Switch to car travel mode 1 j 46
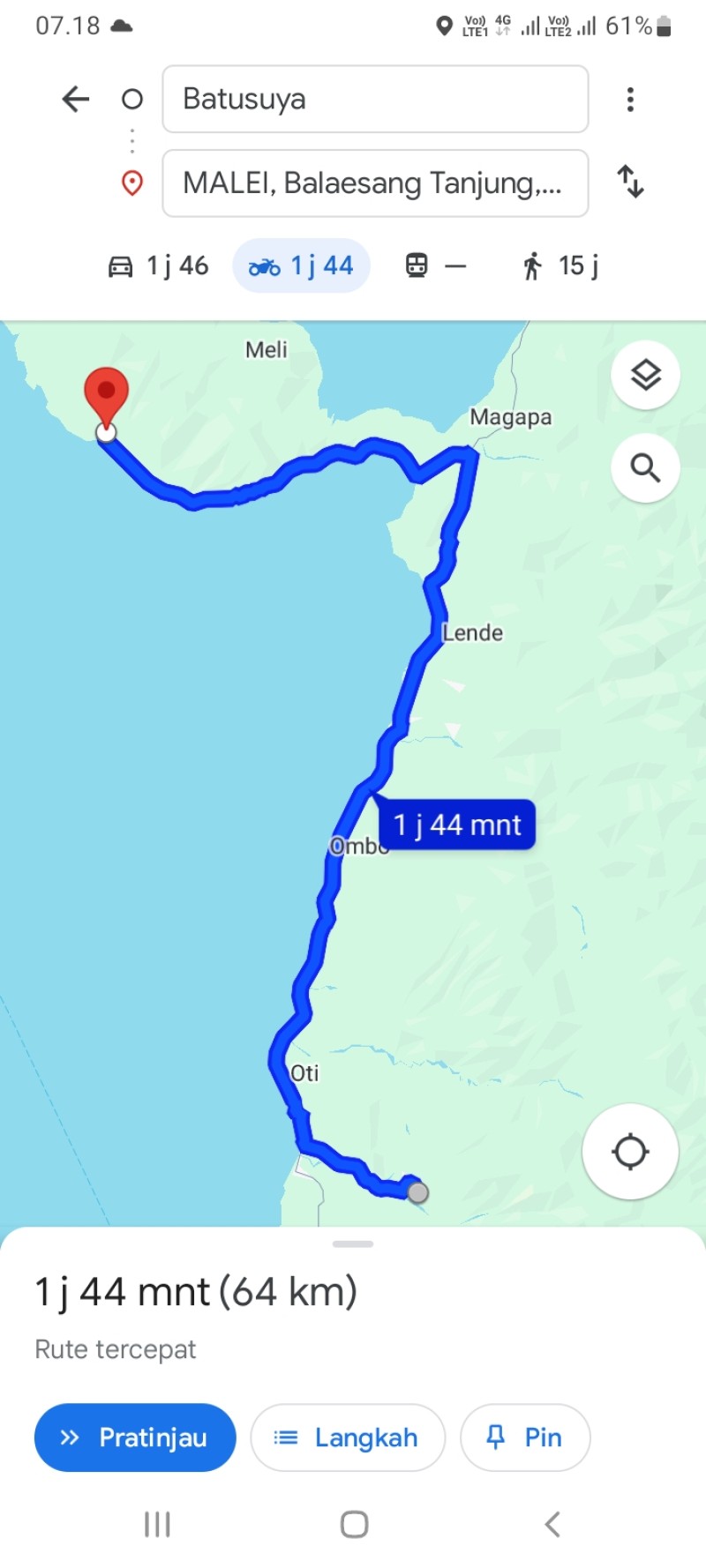Image resolution: width=706 pixels, height=1568 pixels. point(158,265)
